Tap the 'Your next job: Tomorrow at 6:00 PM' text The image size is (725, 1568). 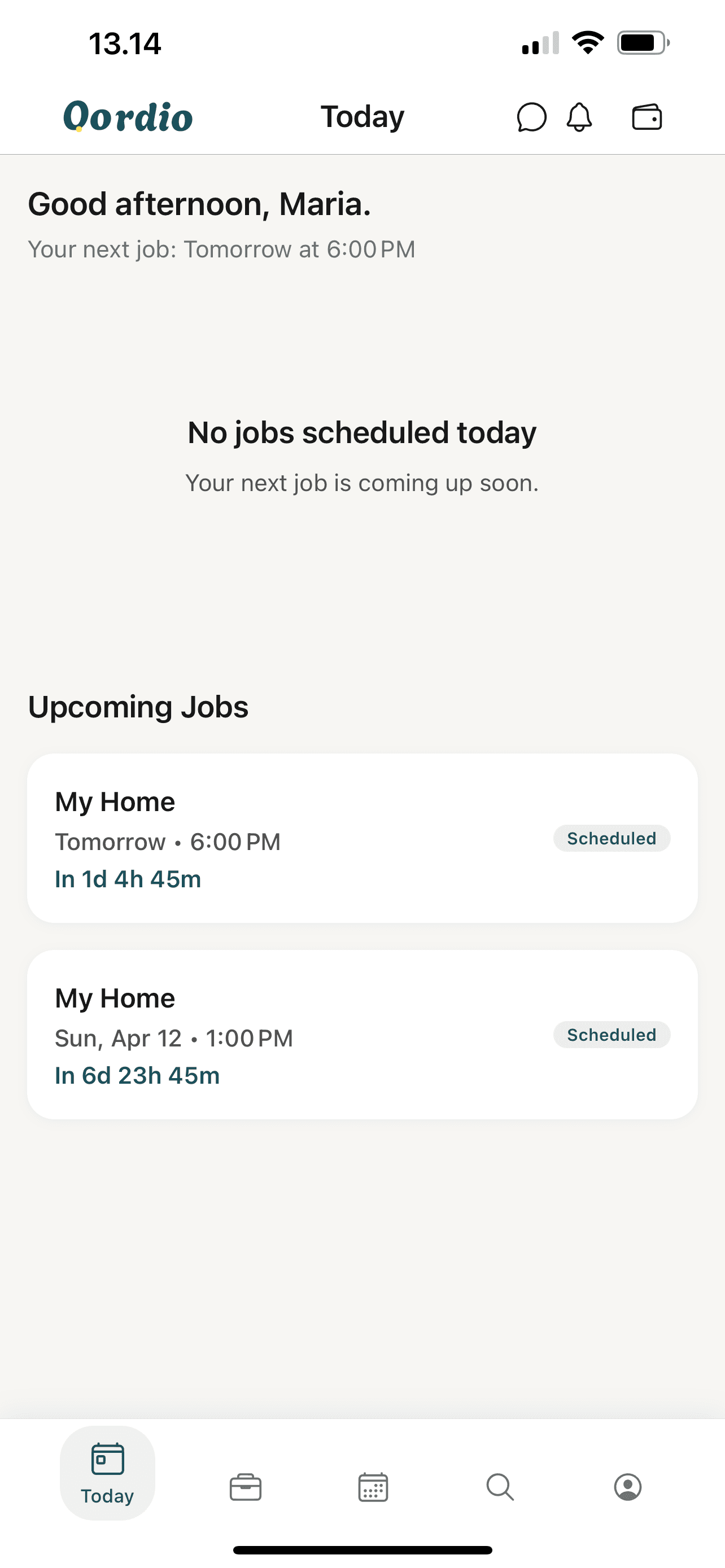221,249
